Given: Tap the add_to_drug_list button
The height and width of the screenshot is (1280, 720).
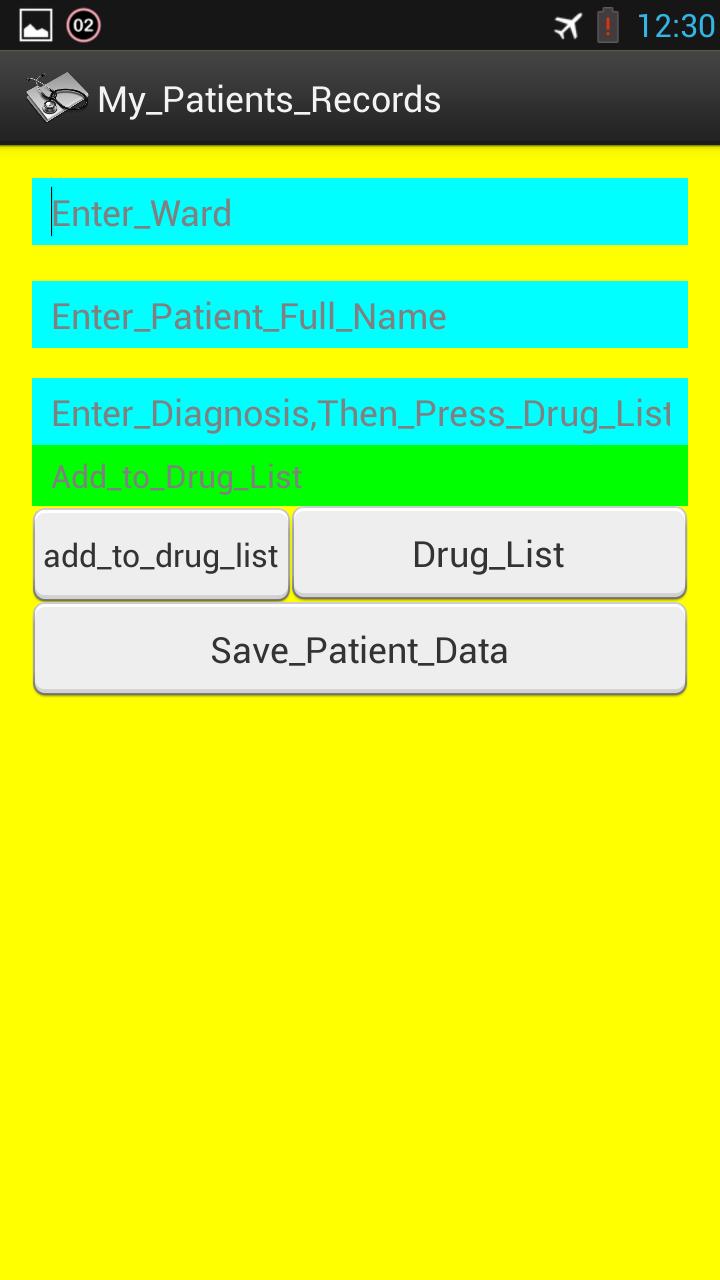Looking at the screenshot, I should point(161,555).
